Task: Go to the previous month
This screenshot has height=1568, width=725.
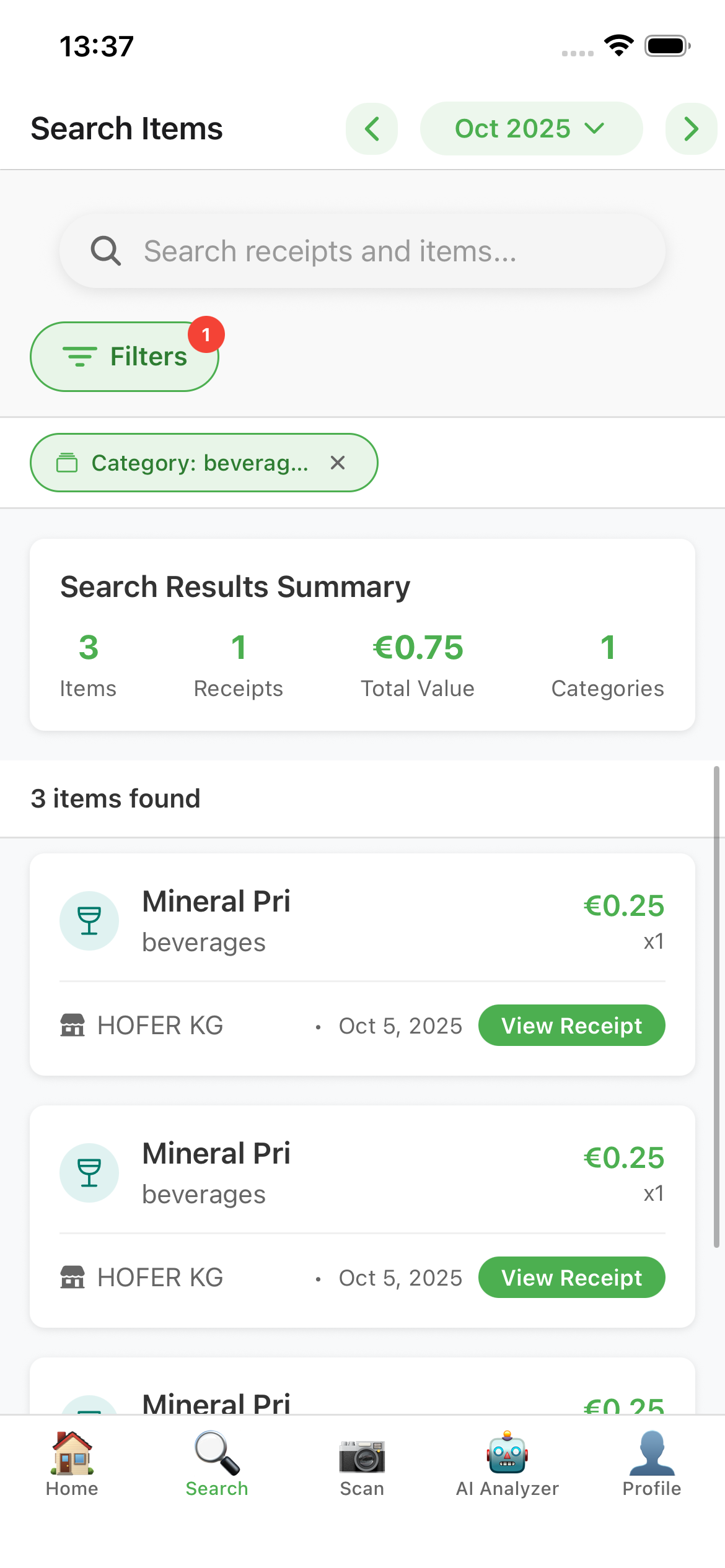Action: point(372,128)
